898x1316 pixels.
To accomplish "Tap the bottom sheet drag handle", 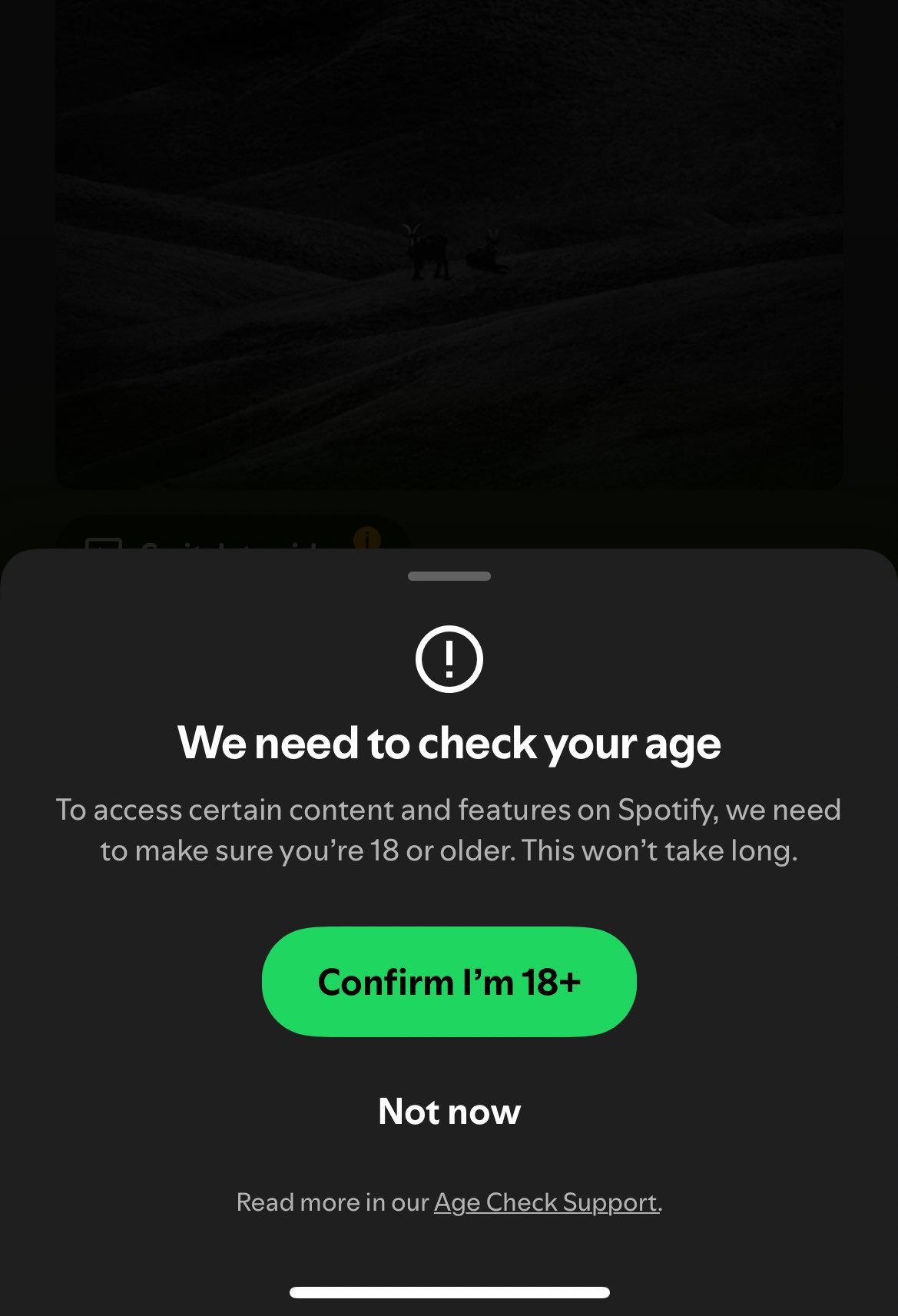I will [449, 576].
